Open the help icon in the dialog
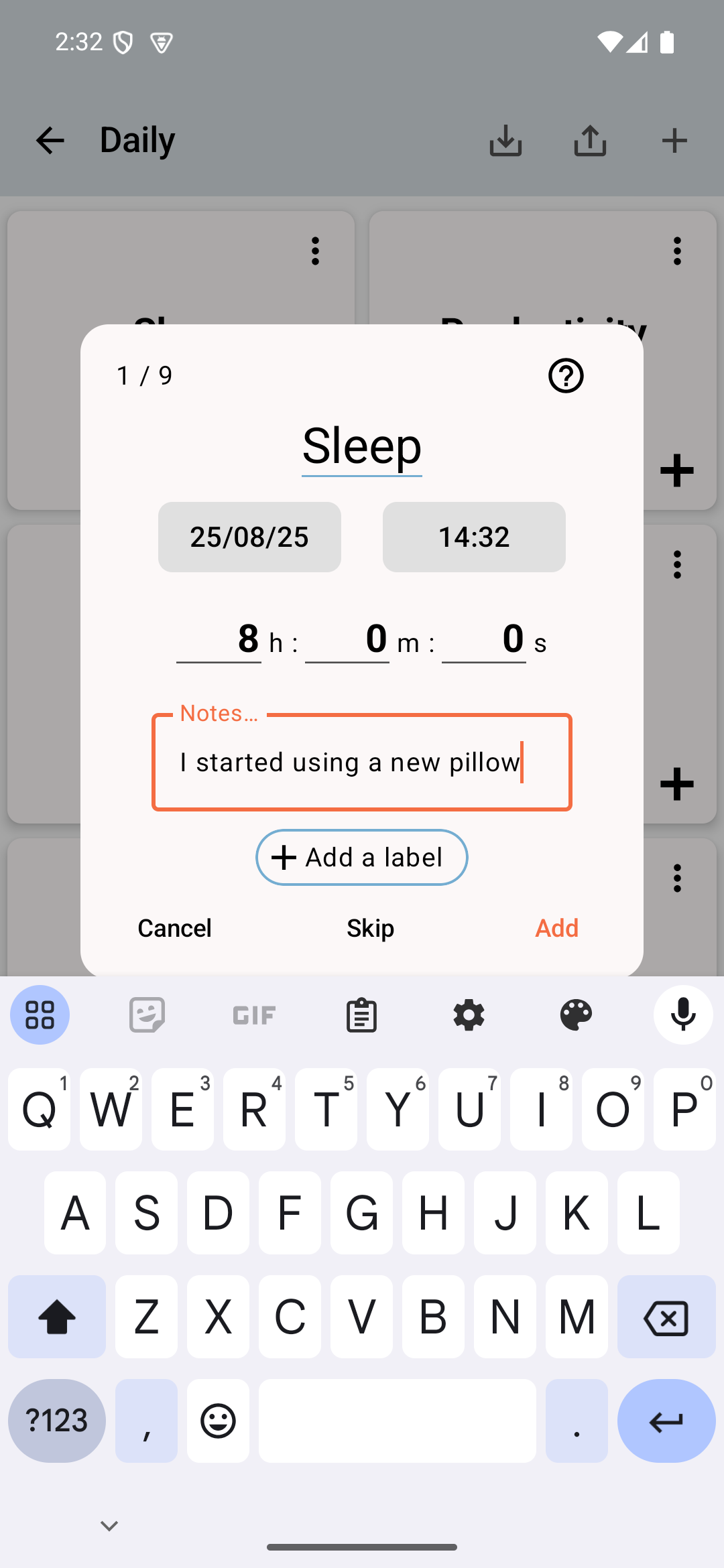 [566, 376]
